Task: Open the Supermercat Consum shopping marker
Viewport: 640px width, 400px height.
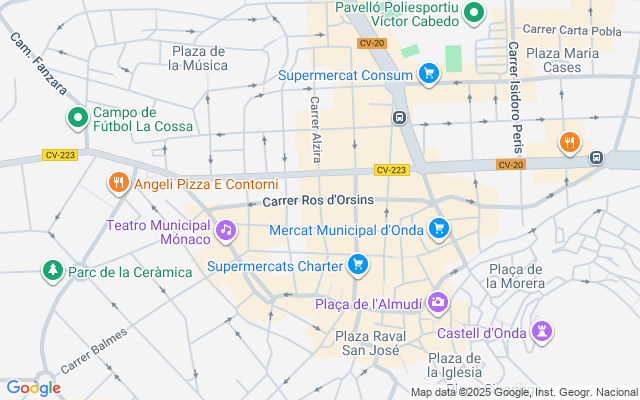Action: tap(429, 75)
